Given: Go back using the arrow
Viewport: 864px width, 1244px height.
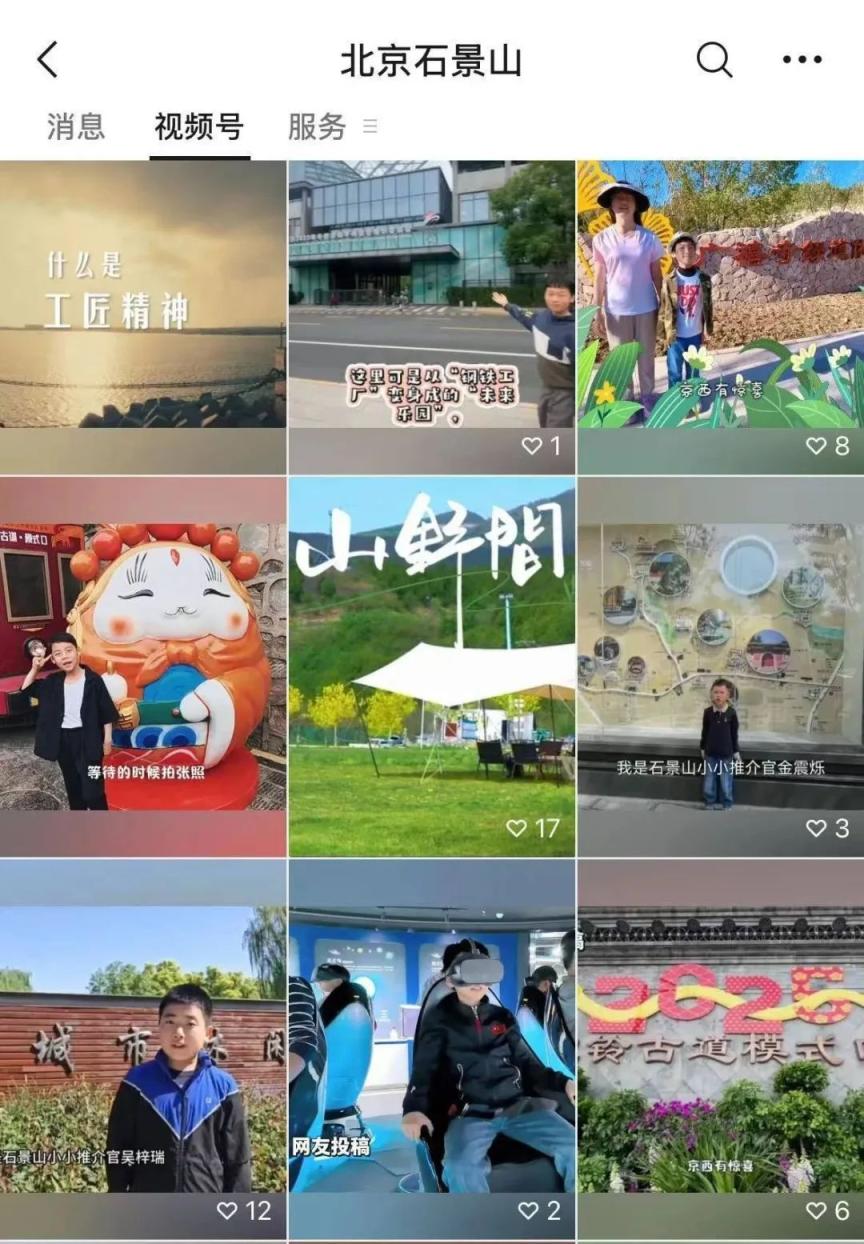Looking at the screenshot, I should (47, 60).
